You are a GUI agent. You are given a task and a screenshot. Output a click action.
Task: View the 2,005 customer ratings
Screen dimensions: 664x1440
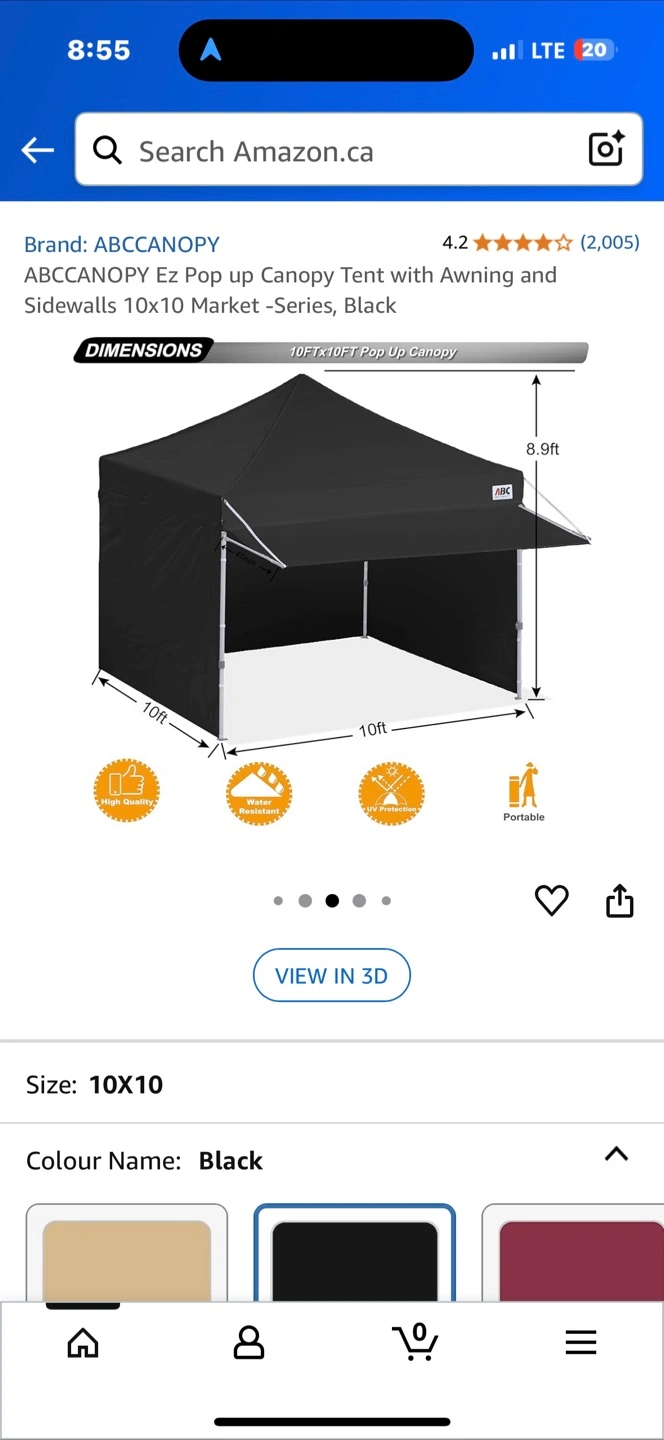pos(609,242)
